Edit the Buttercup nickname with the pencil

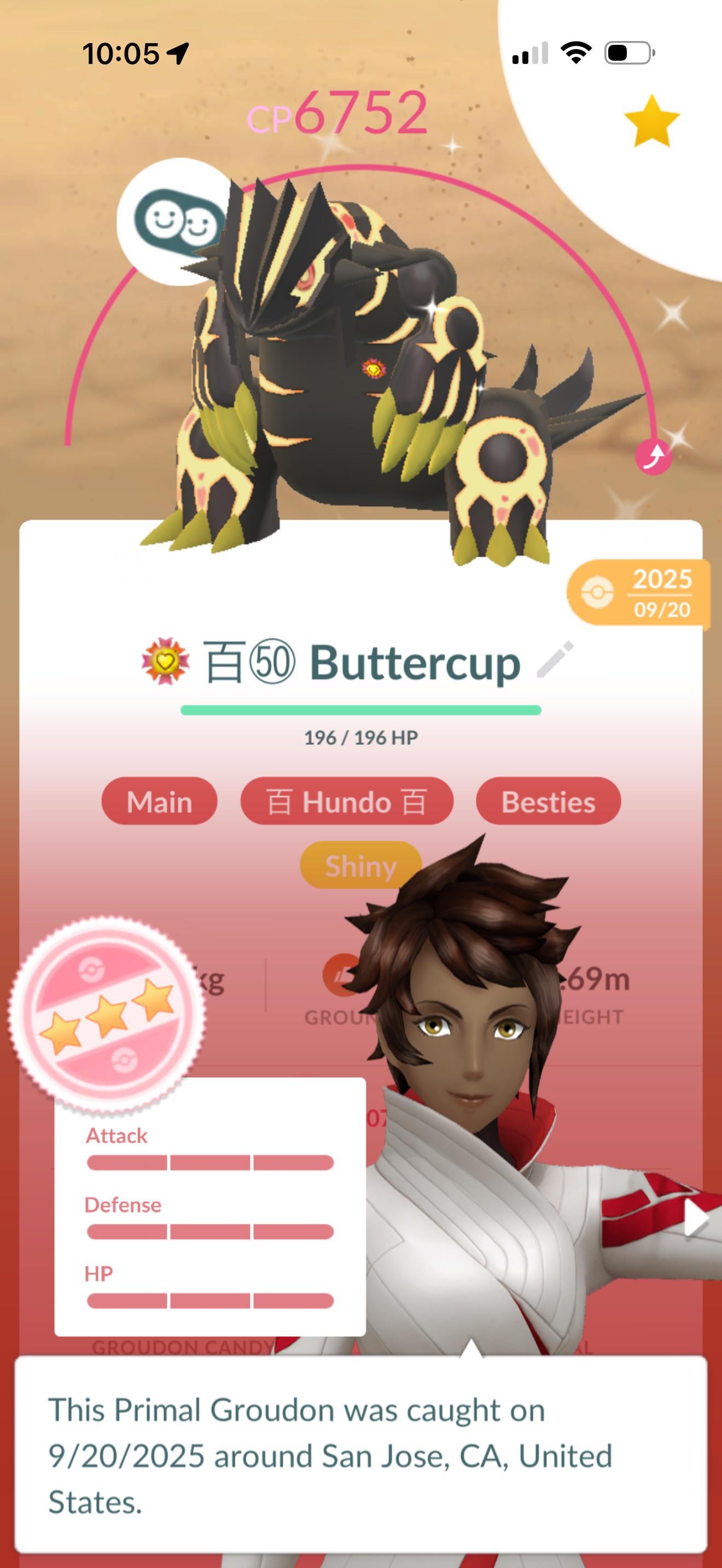click(555, 659)
